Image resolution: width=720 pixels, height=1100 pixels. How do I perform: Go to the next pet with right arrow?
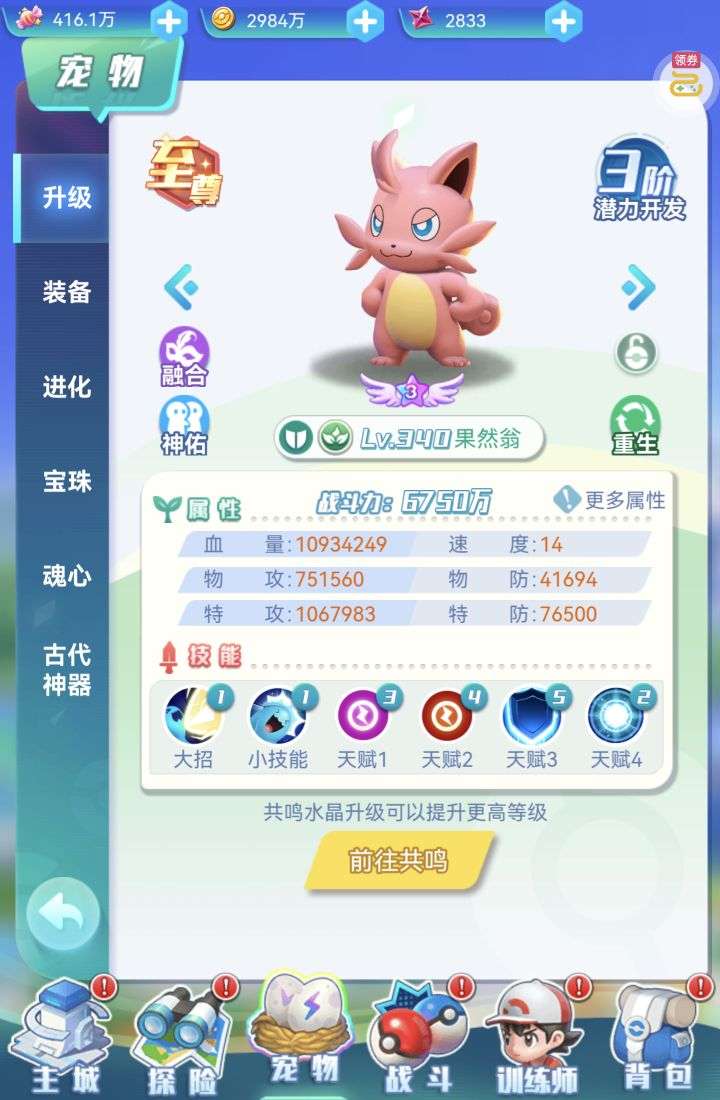[637, 289]
